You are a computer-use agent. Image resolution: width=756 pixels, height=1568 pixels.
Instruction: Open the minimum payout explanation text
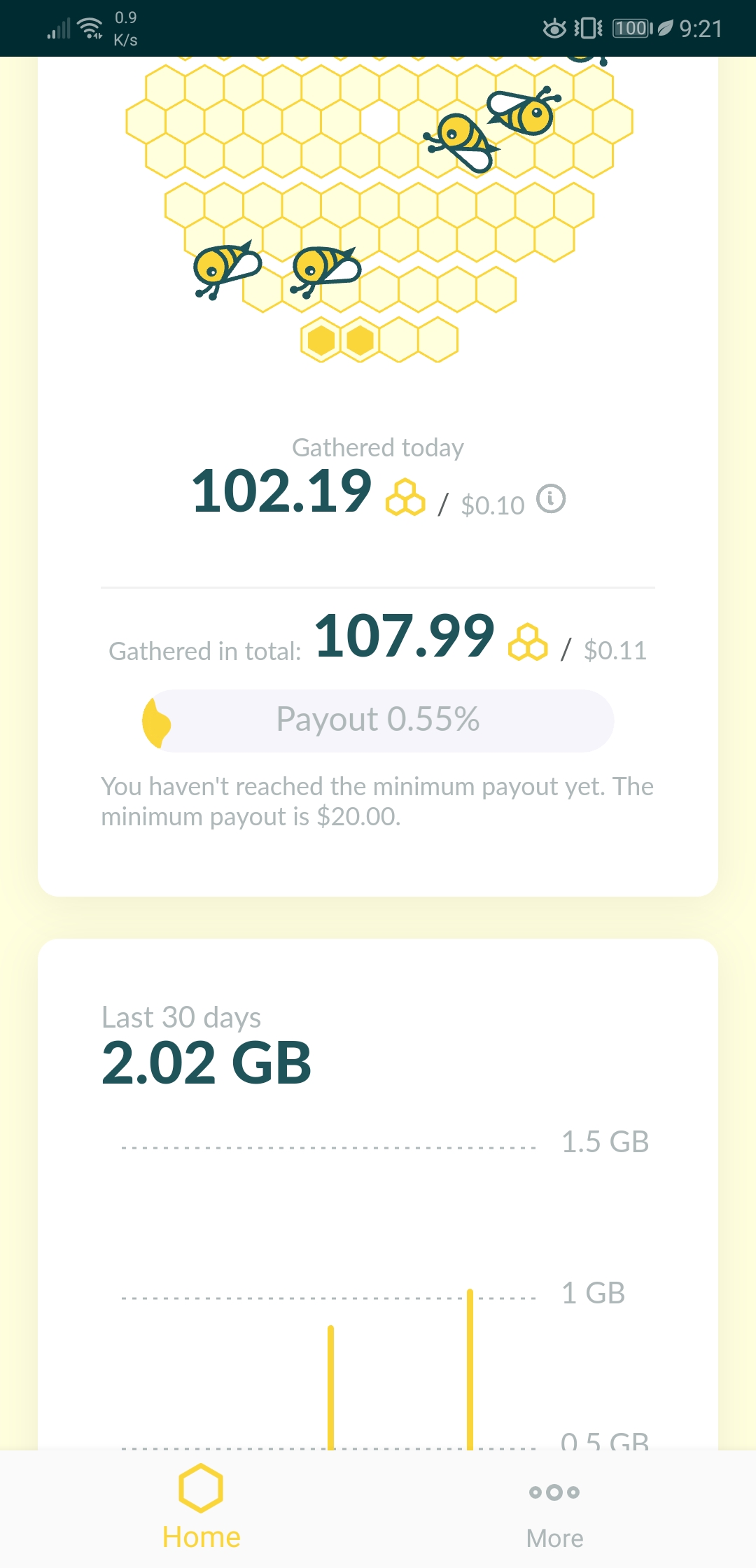click(378, 800)
